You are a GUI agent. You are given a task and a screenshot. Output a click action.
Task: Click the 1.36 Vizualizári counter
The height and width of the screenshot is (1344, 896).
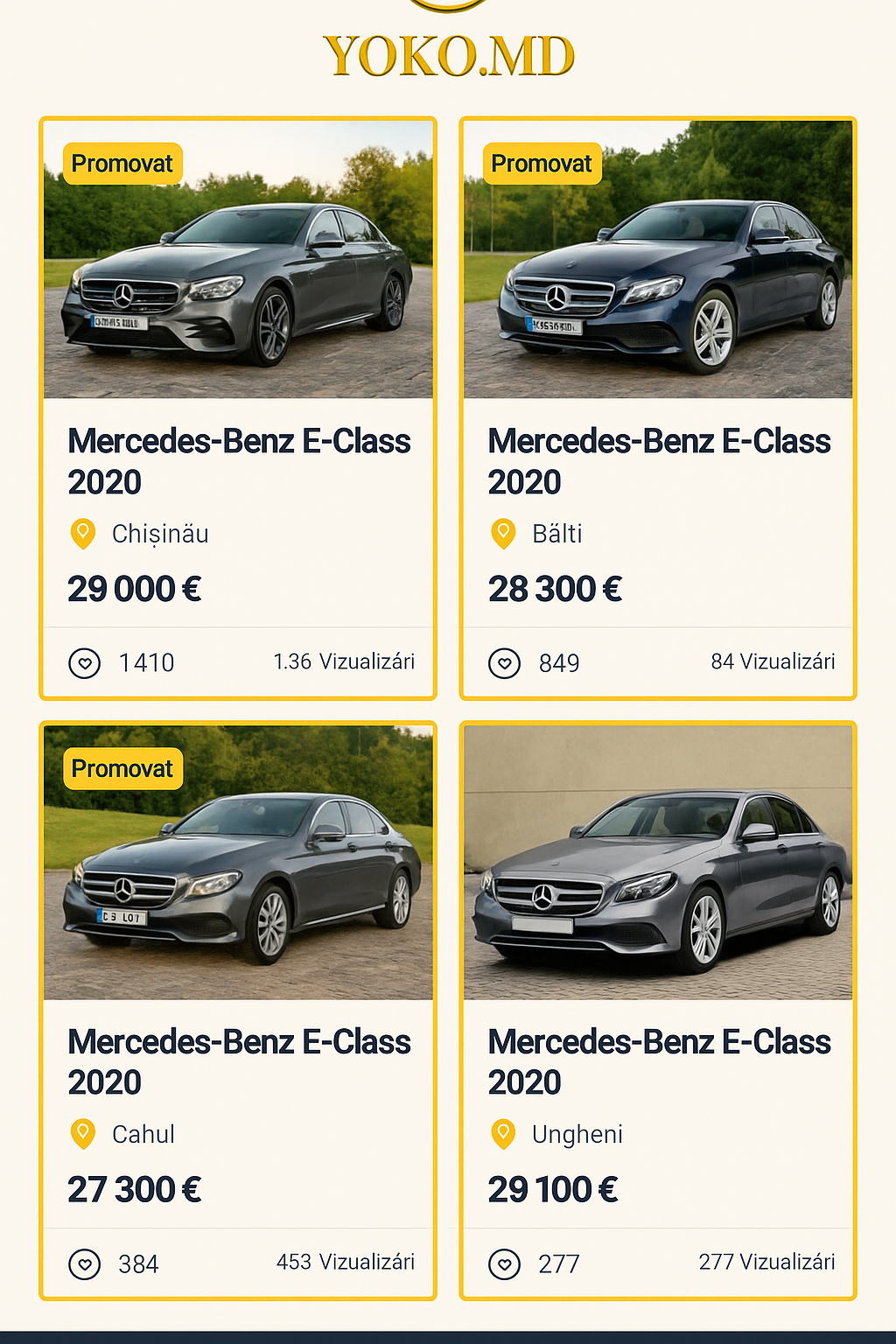(x=345, y=661)
